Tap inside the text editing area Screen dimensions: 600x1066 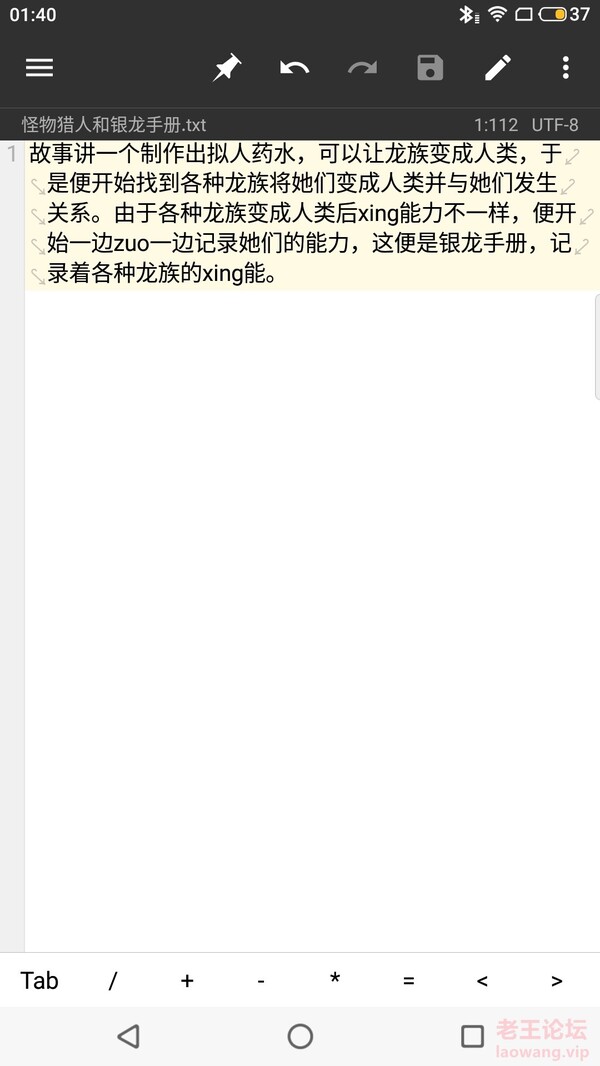pyautogui.click(x=300, y=600)
